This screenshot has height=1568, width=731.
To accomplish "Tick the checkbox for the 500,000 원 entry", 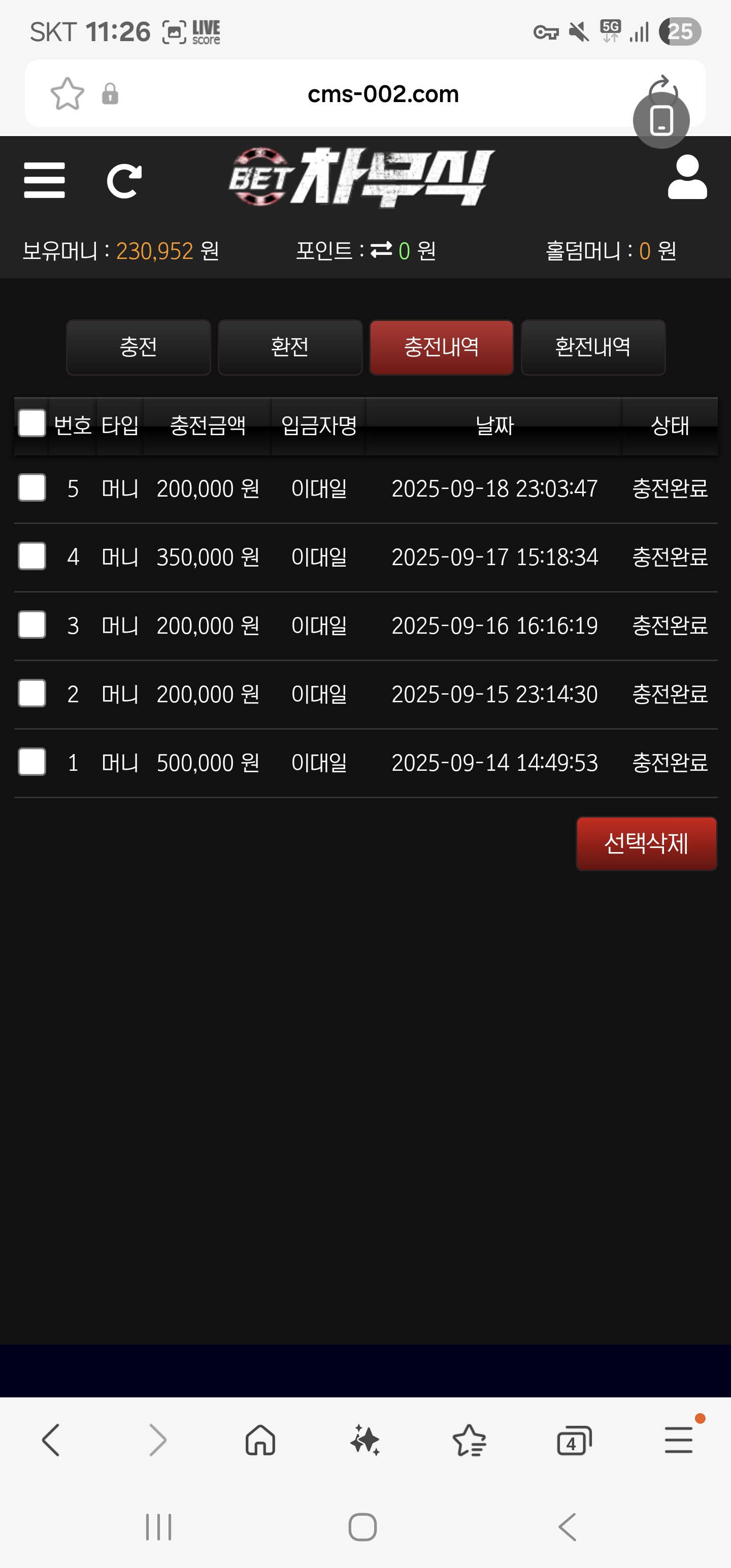I will click(x=32, y=762).
